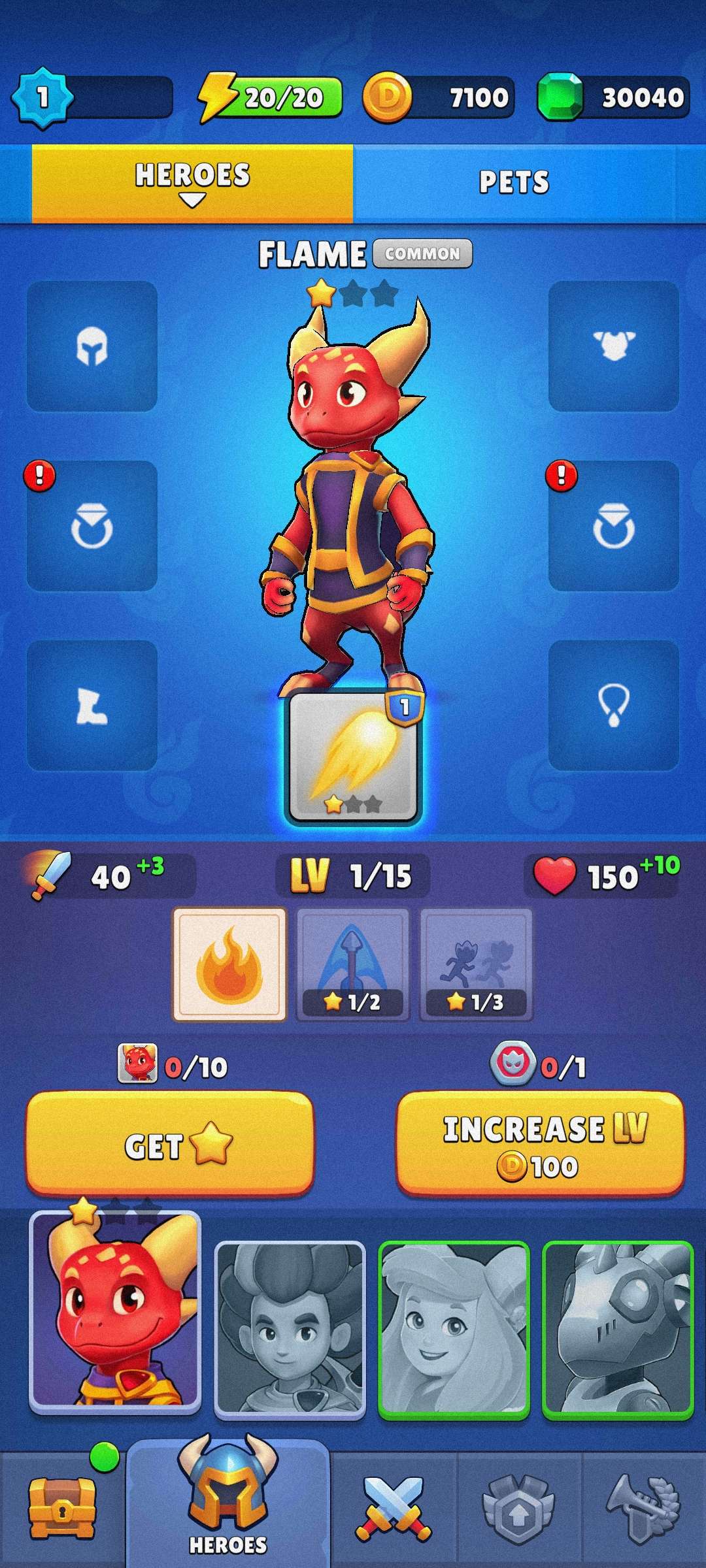Open the fireball weapon card
This screenshot has height=1568, width=706.
point(353,757)
